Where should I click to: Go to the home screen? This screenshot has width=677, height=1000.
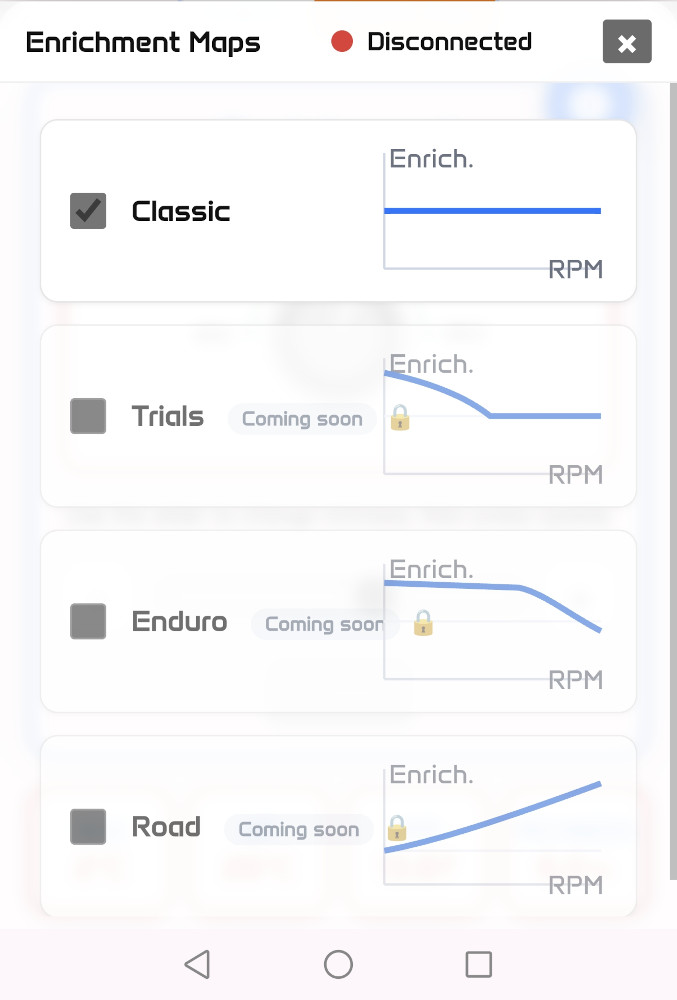tap(338, 964)
